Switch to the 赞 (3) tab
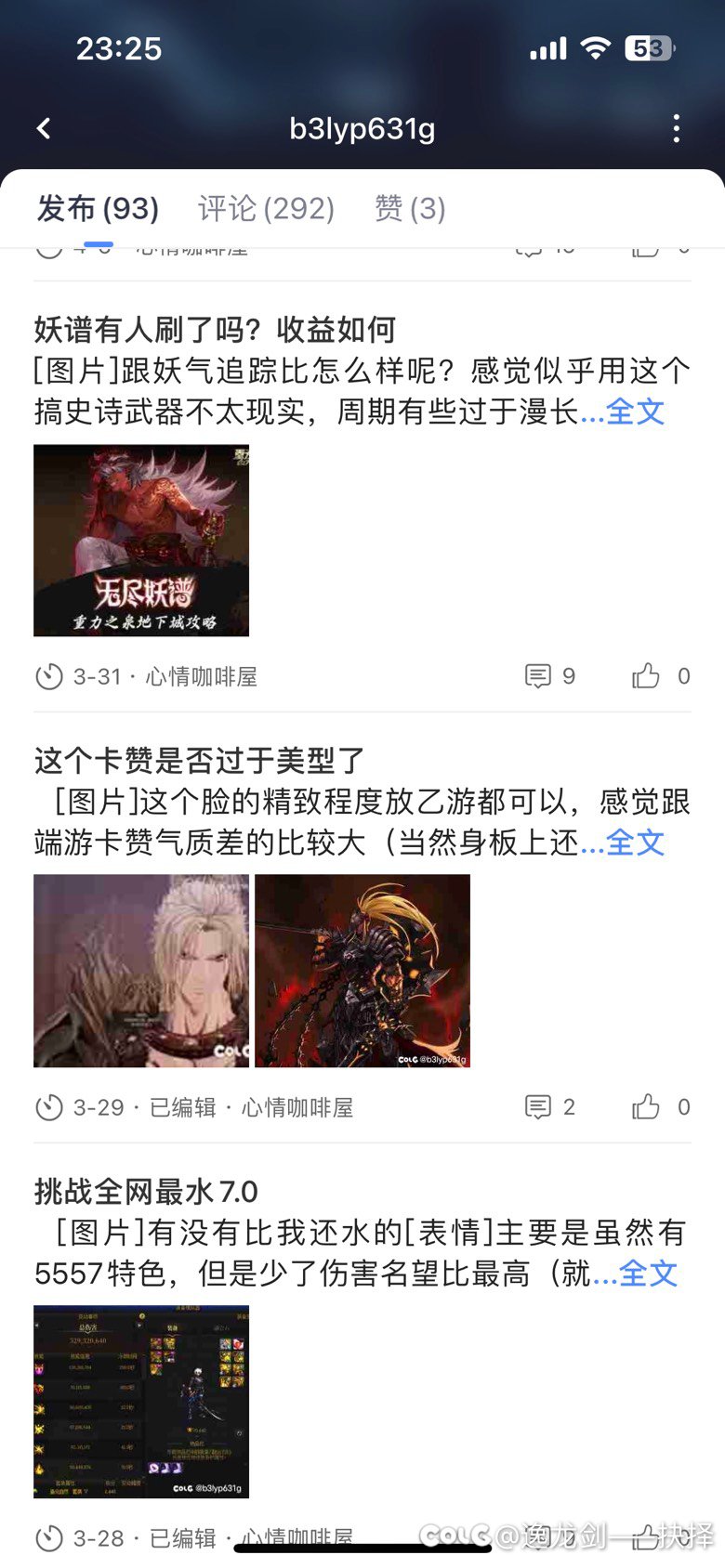Image resolution: width=725 pixels, height=1568 pixels. click(x=410, y=208)
